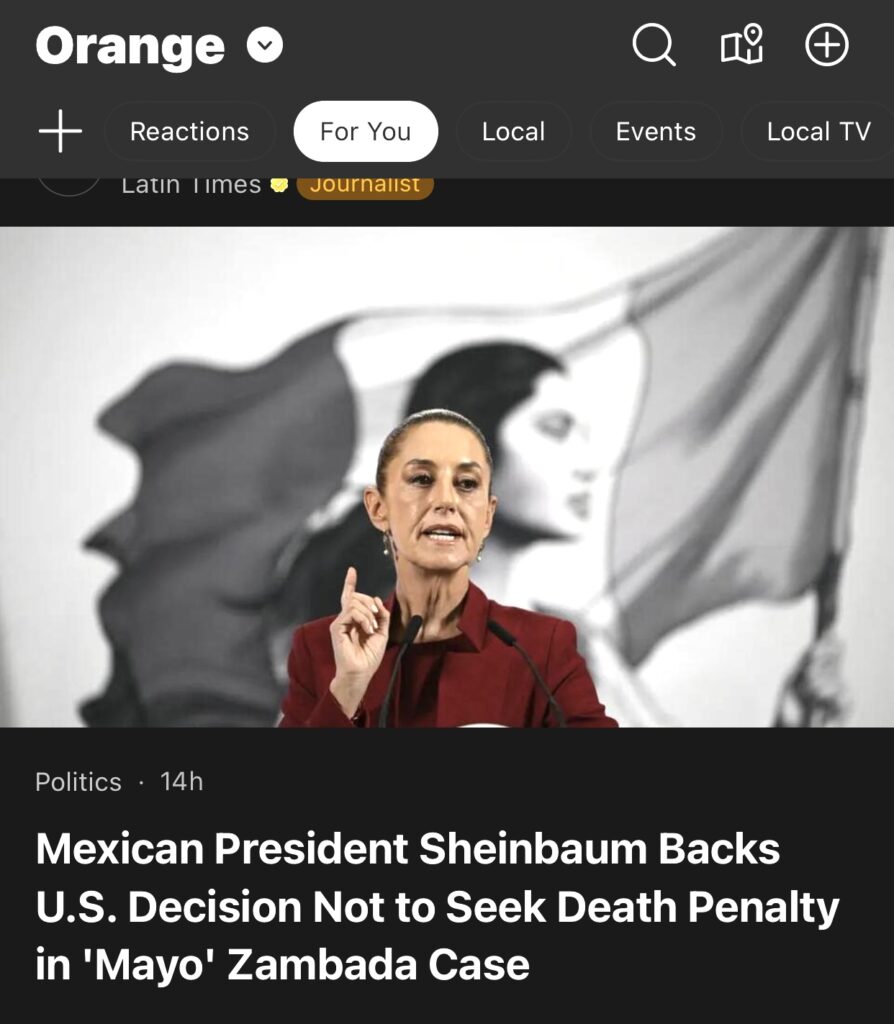Open Latin Times publisher profile
894x1024 pixels.
(x=191, y=186)
